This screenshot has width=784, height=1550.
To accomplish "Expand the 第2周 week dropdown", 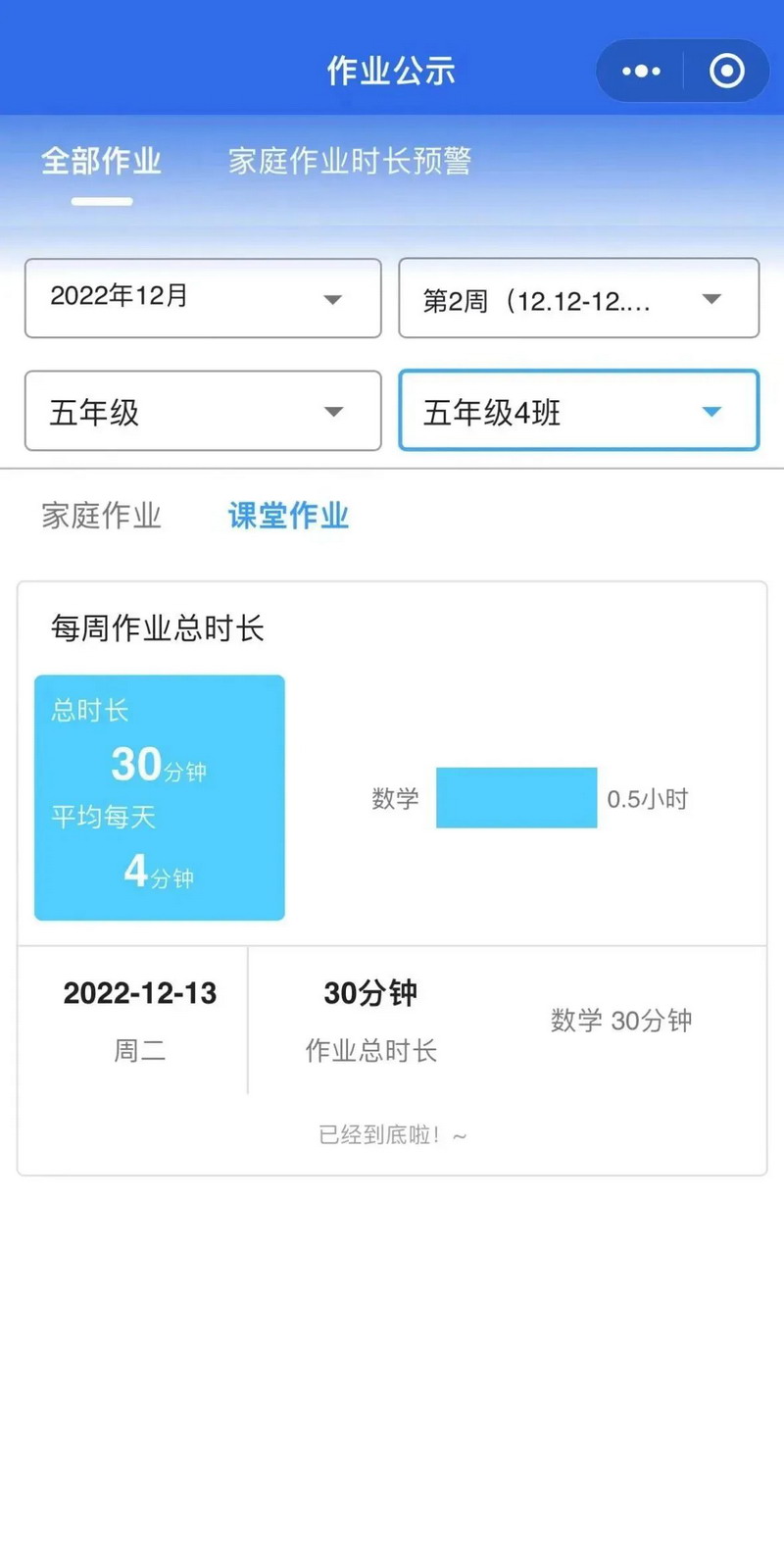I will (578, 299).
